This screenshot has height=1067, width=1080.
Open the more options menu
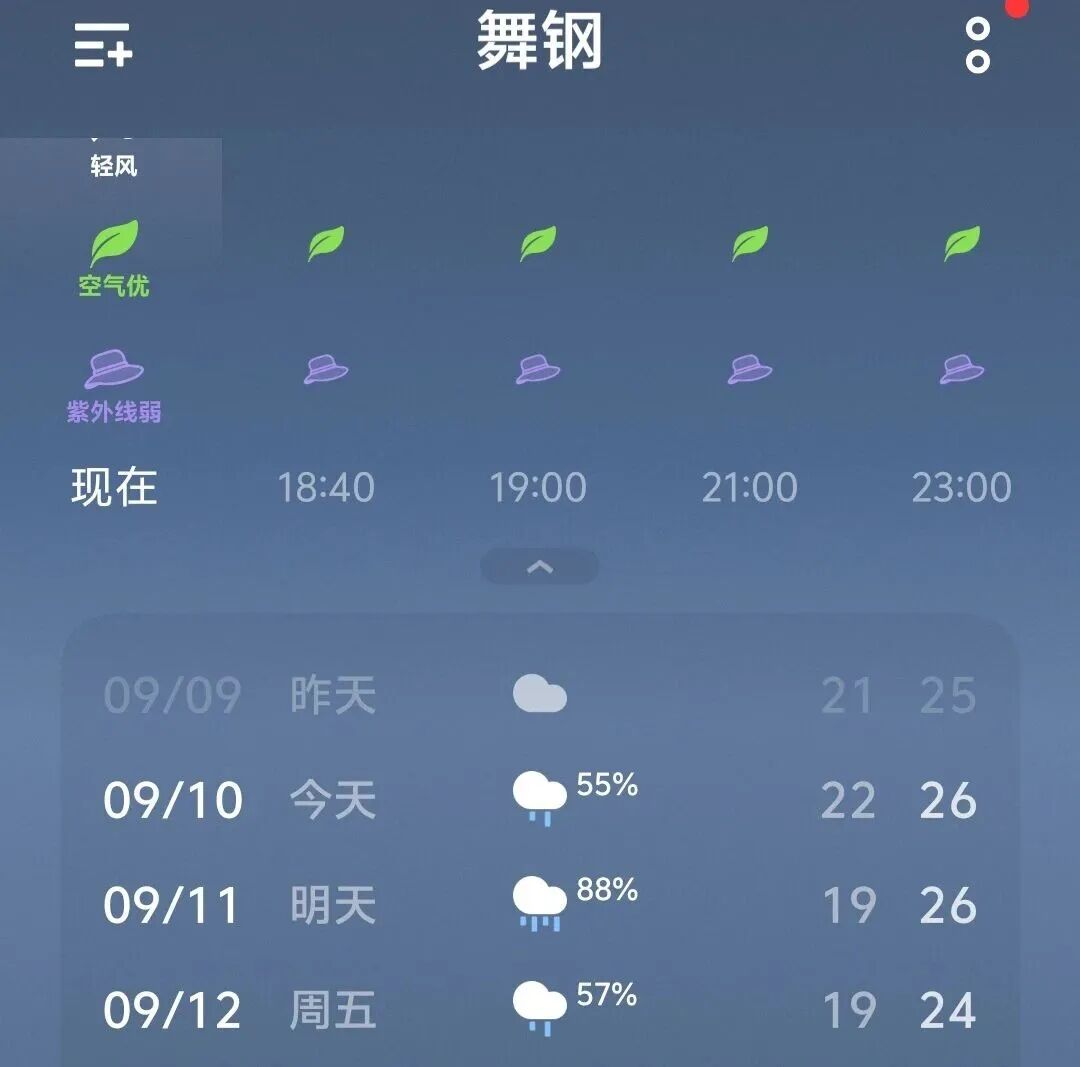(977, 45)
